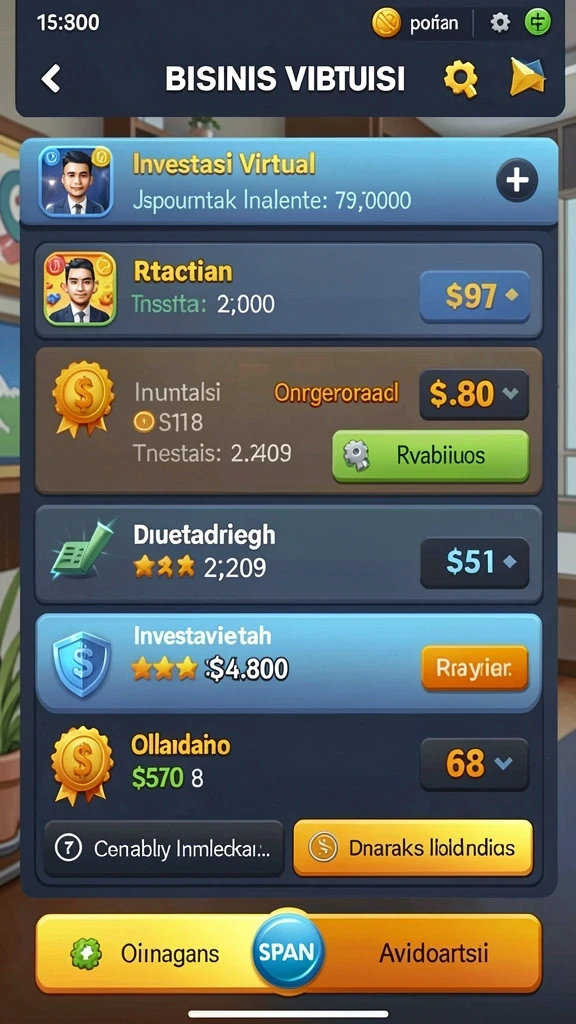This screenshot has width=576, height=1024.
Task: Tap the yellow paper plane icon
Action: pyautogui.click(x=527, y=78)
